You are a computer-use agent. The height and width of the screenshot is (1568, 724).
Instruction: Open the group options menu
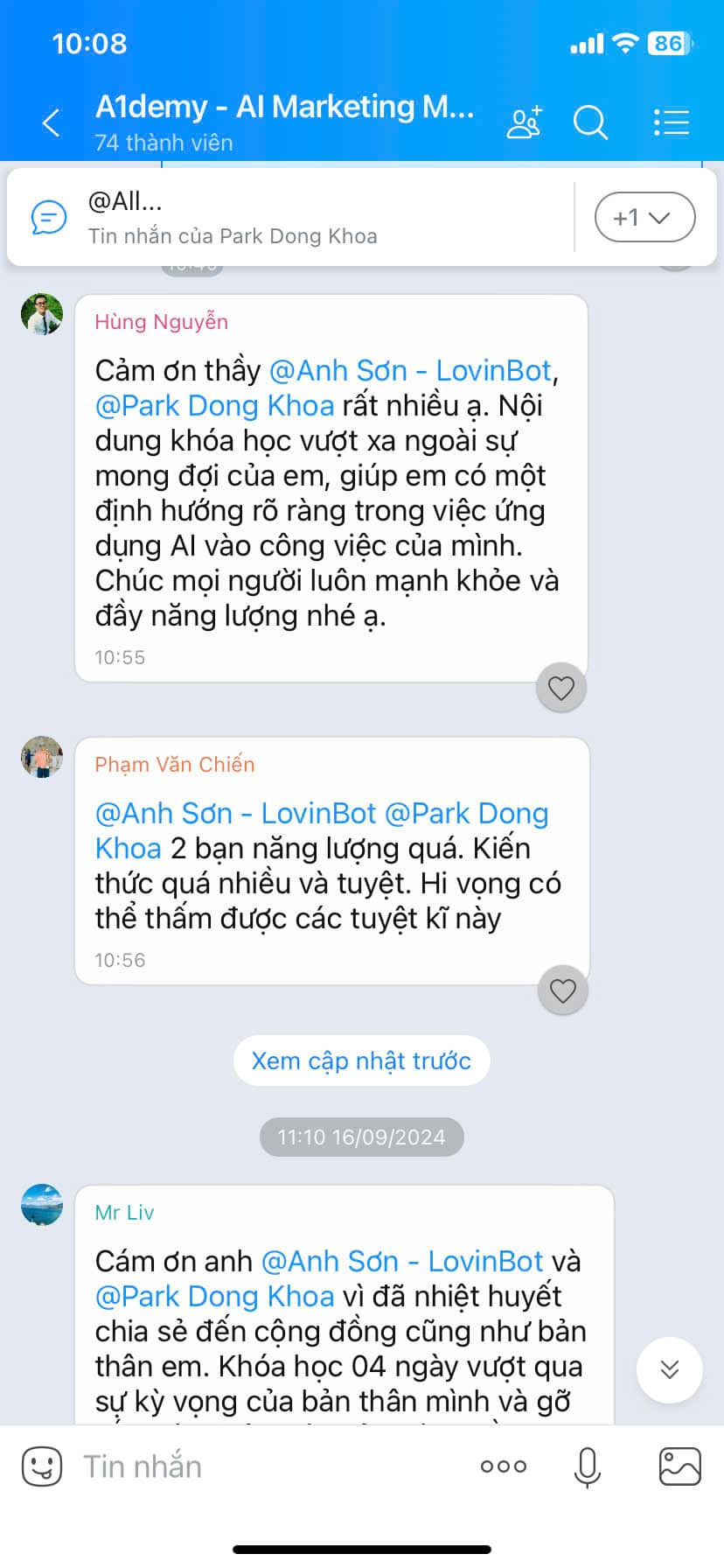click(672, 122)
